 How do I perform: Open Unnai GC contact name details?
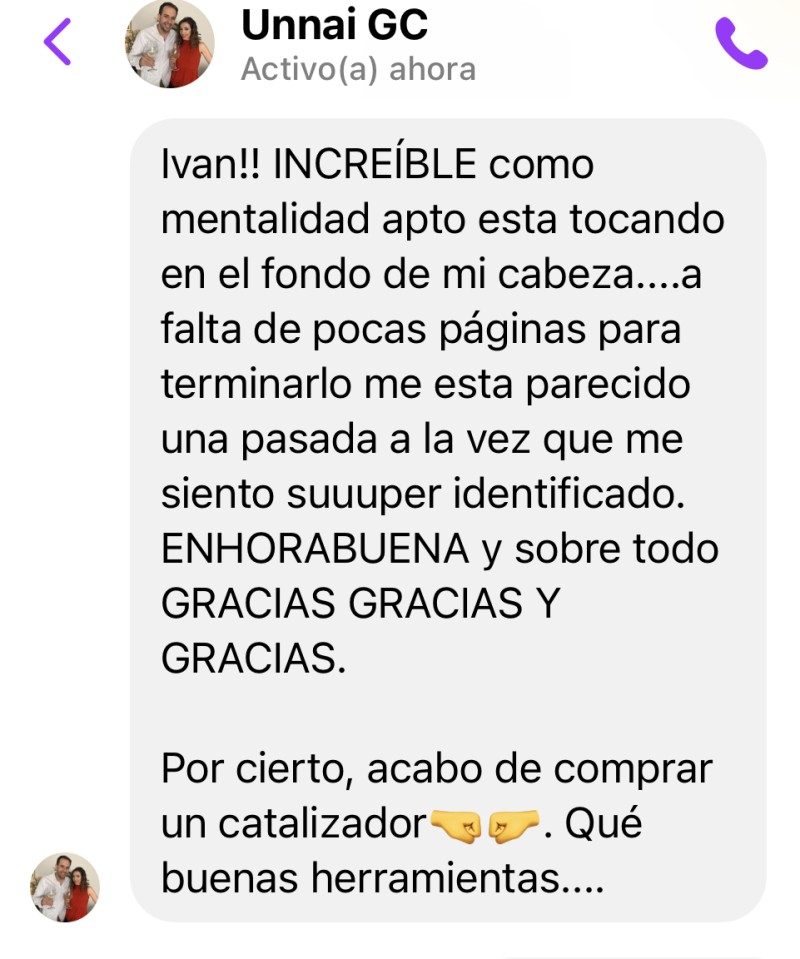334,25
